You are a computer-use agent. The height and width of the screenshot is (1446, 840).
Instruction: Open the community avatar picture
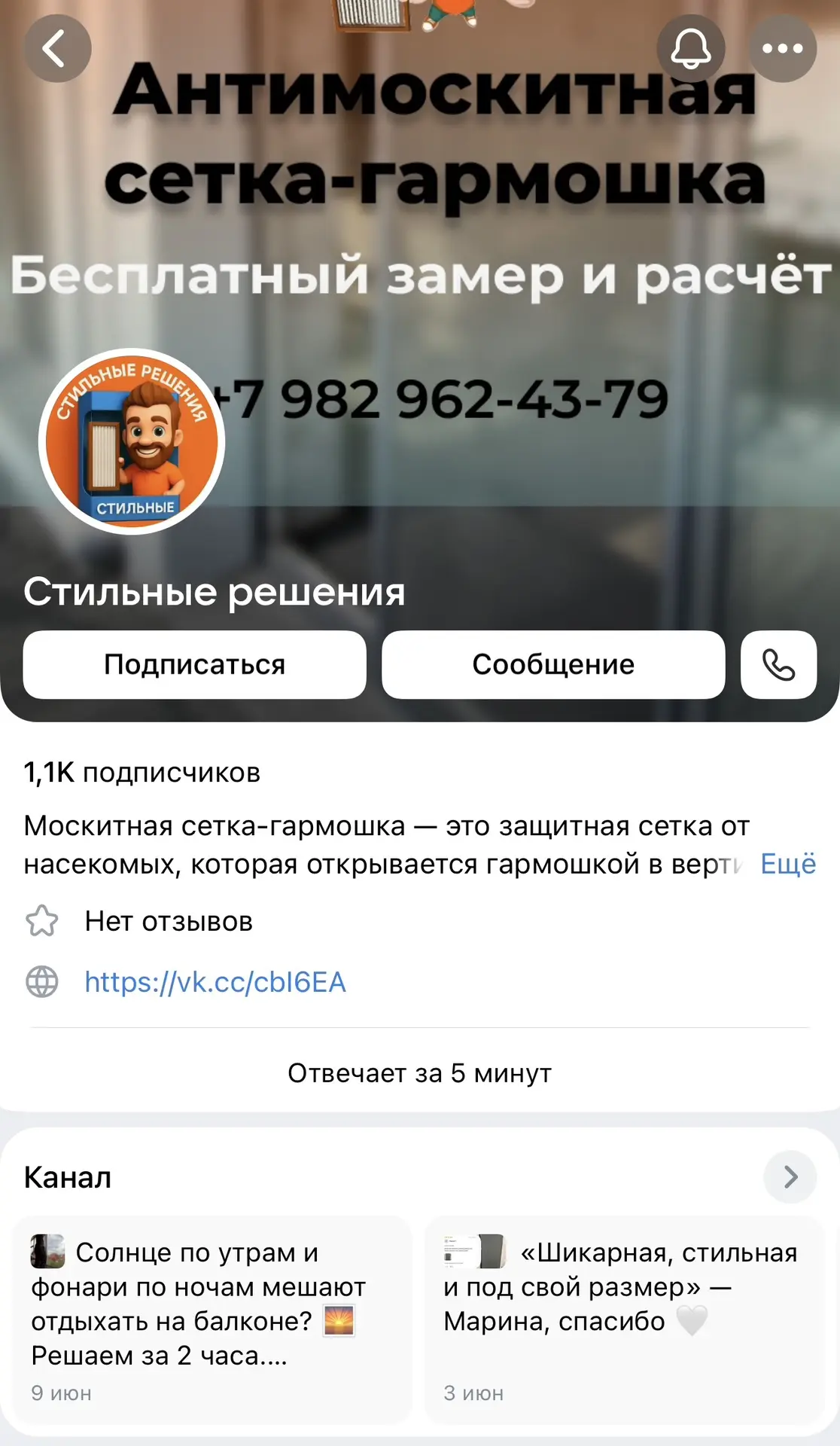click(x=132, y=441)
